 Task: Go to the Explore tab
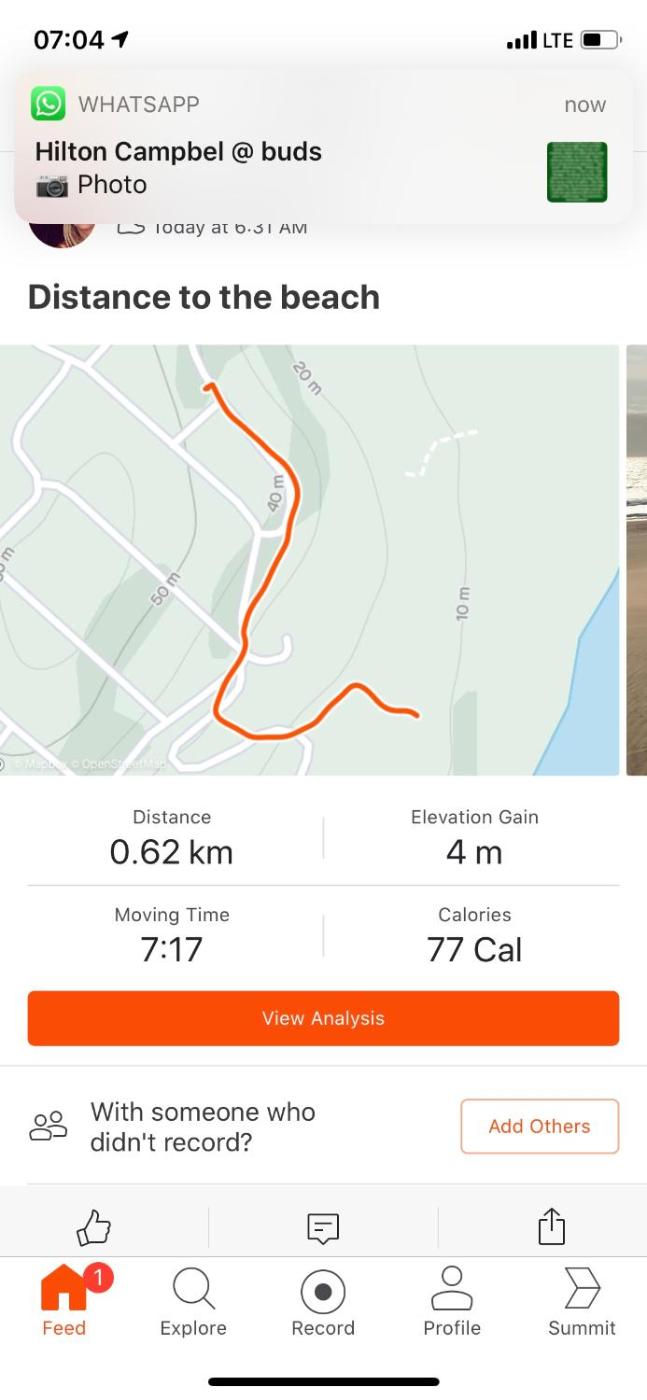click(193, 1300)
